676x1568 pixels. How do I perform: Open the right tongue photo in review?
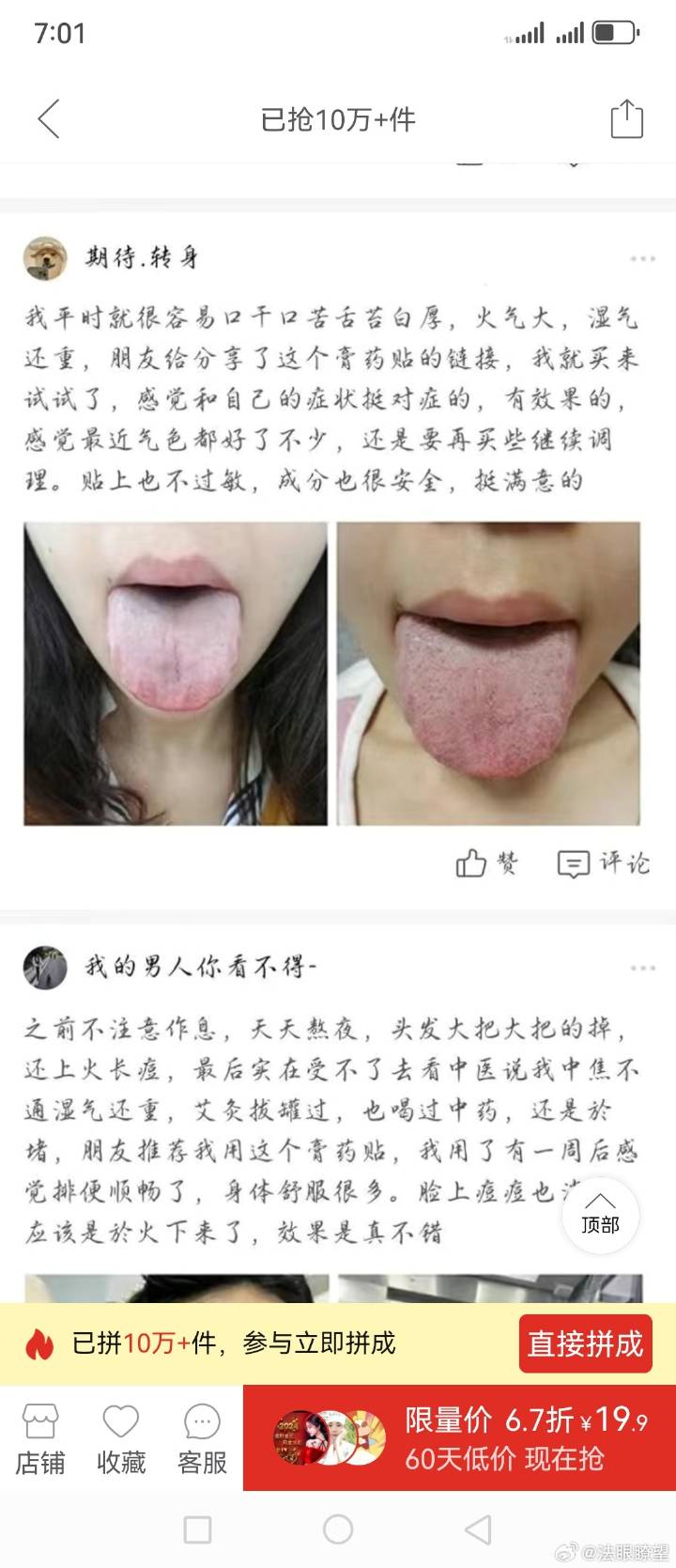click(x=488, y=674)
